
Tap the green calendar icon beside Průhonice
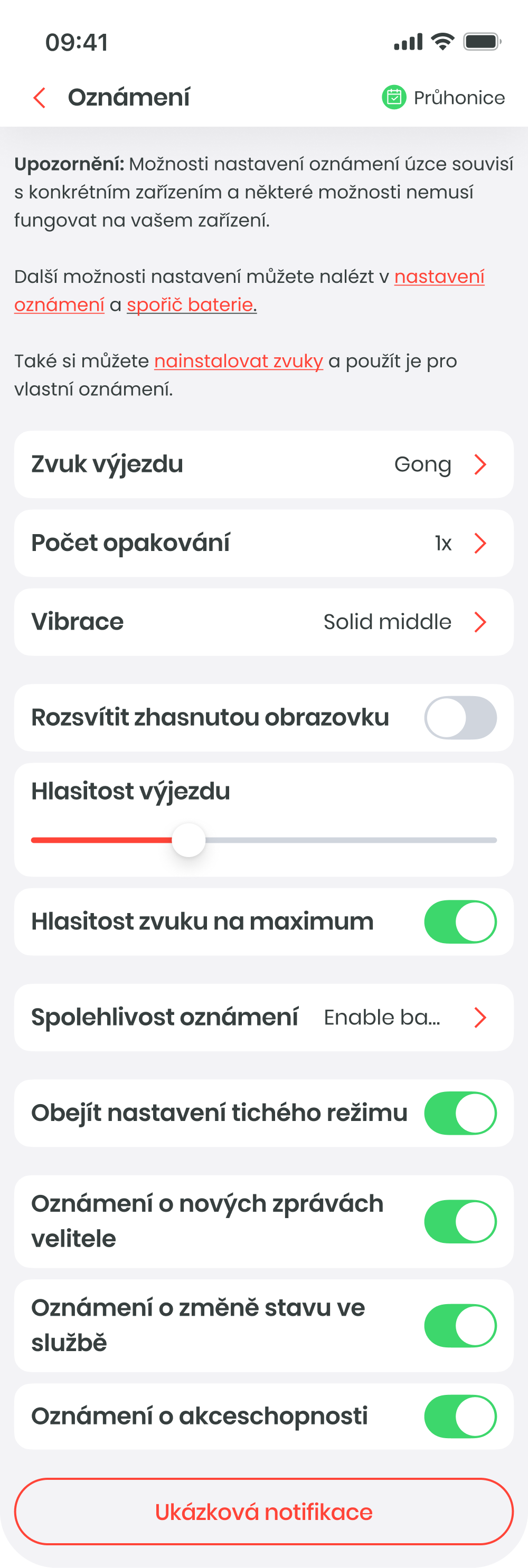coord(394,98)
